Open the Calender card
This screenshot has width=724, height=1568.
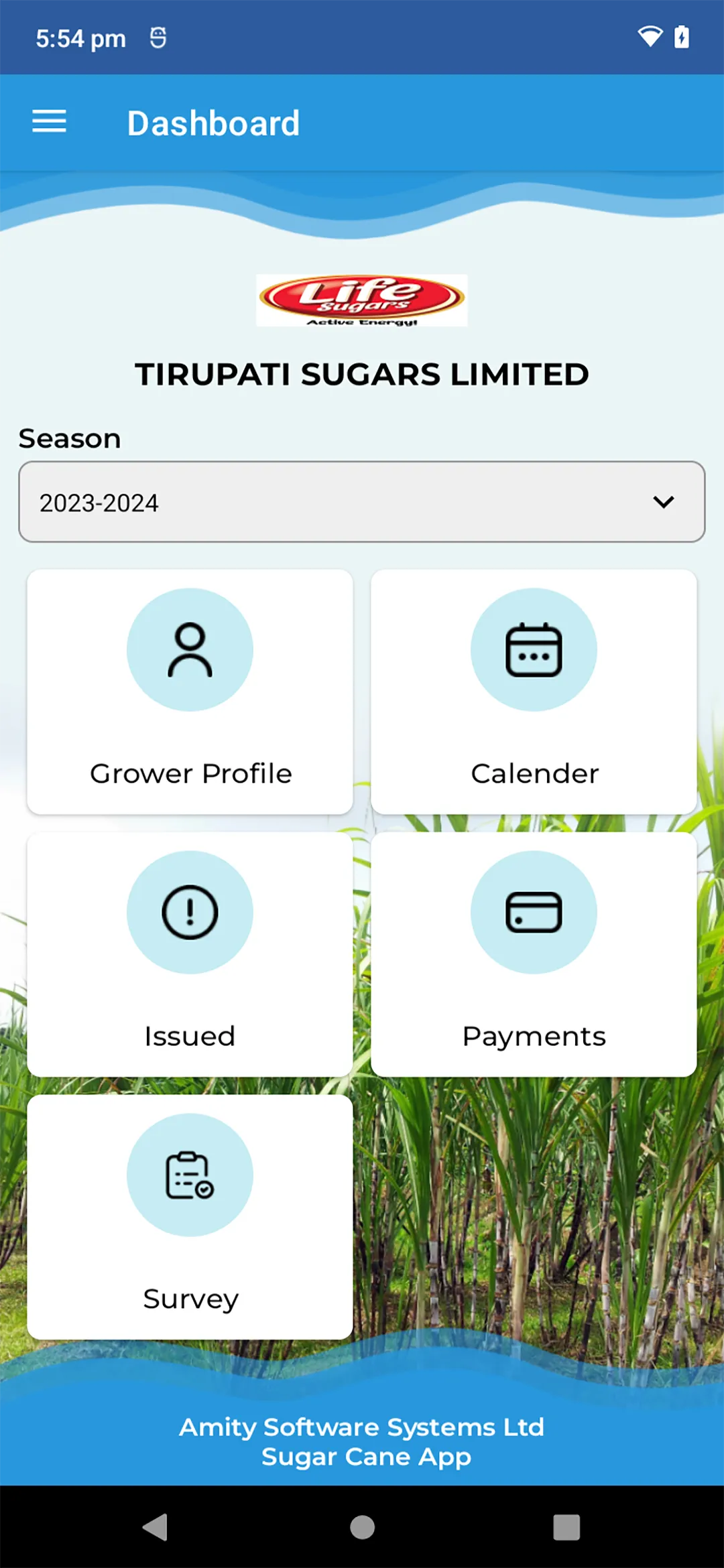click(x=534, y=692)
